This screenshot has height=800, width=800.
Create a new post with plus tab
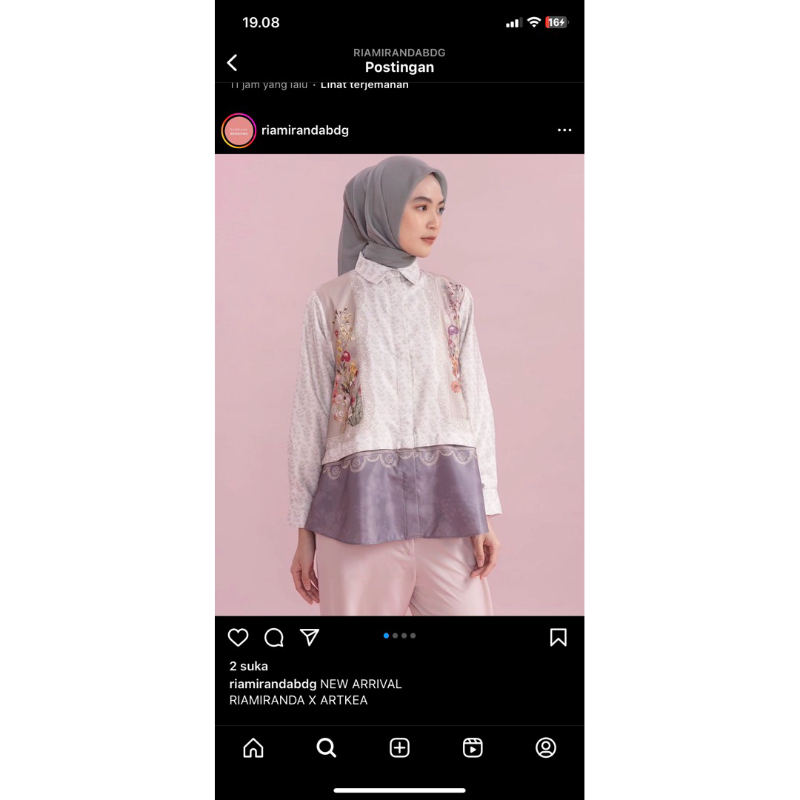click(400, 748)
